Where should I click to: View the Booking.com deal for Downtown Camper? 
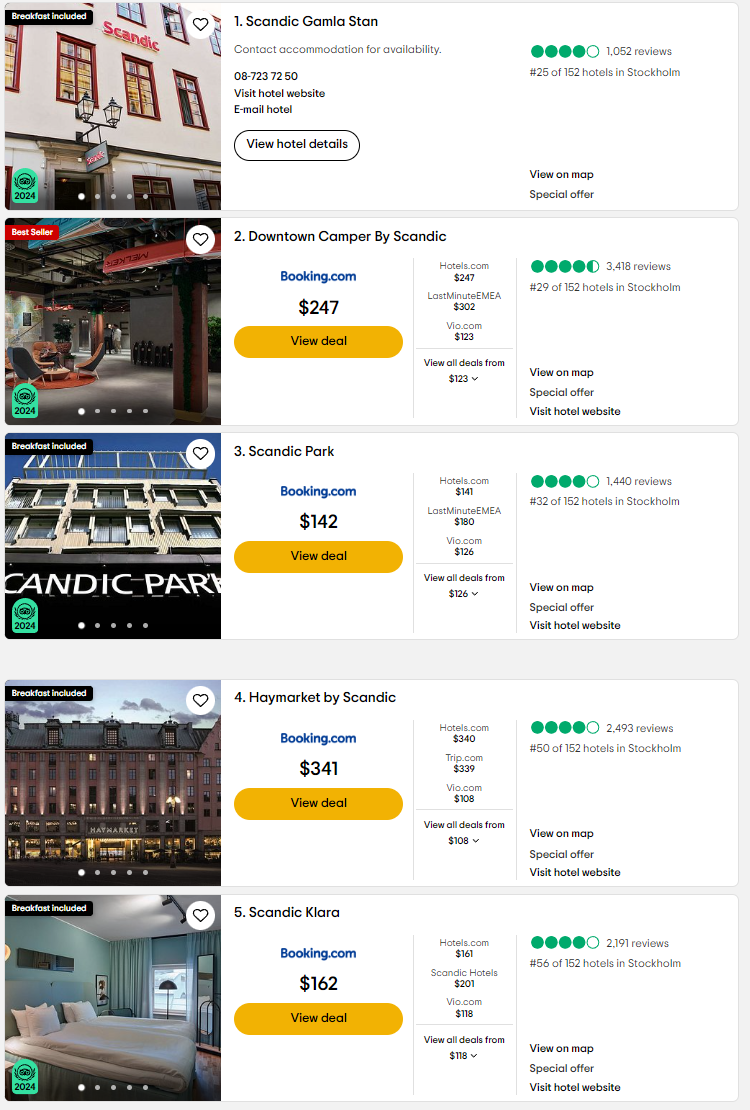click(x=318, y=341)
